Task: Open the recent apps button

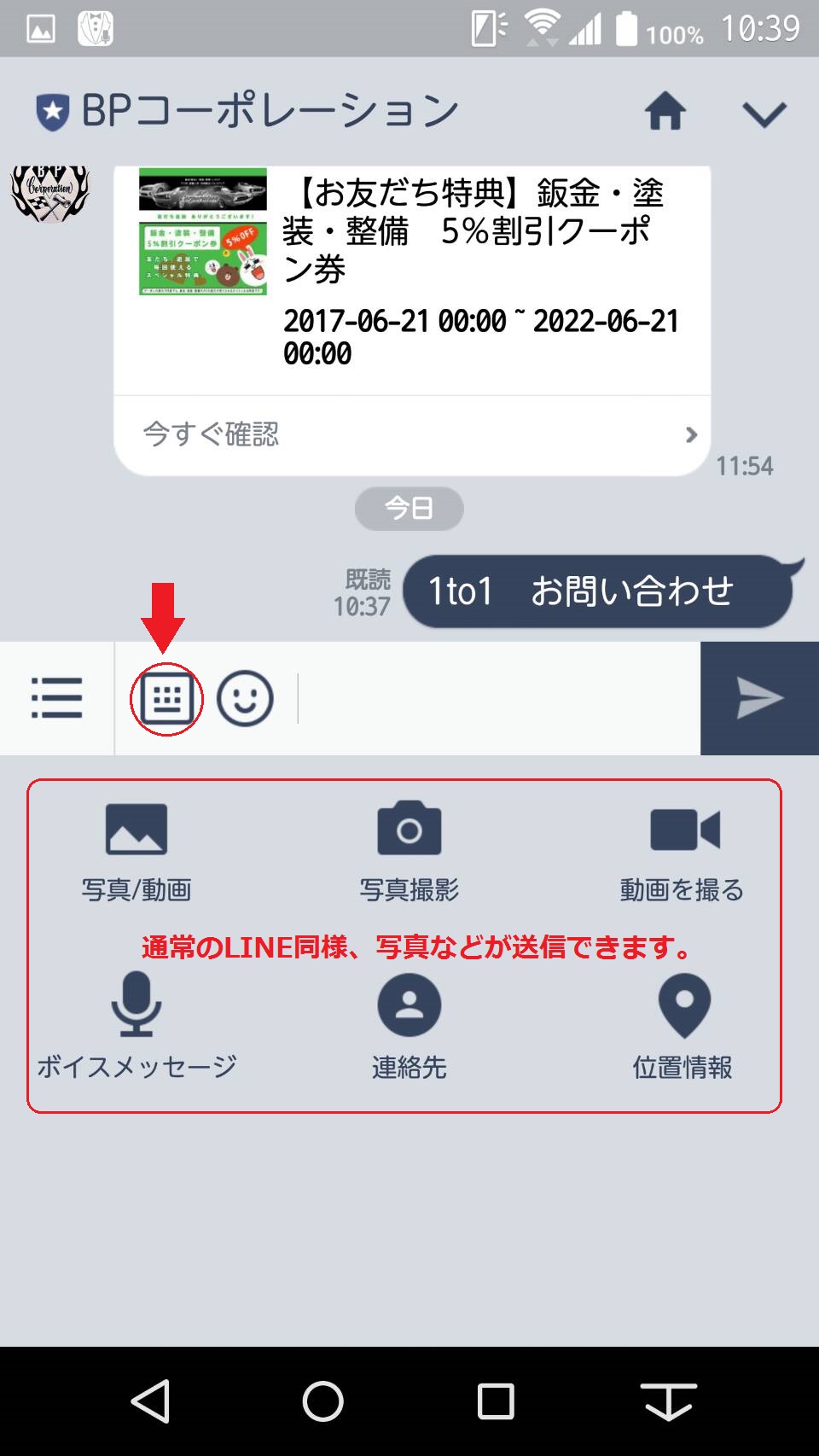Action: tap(496, 1401)
